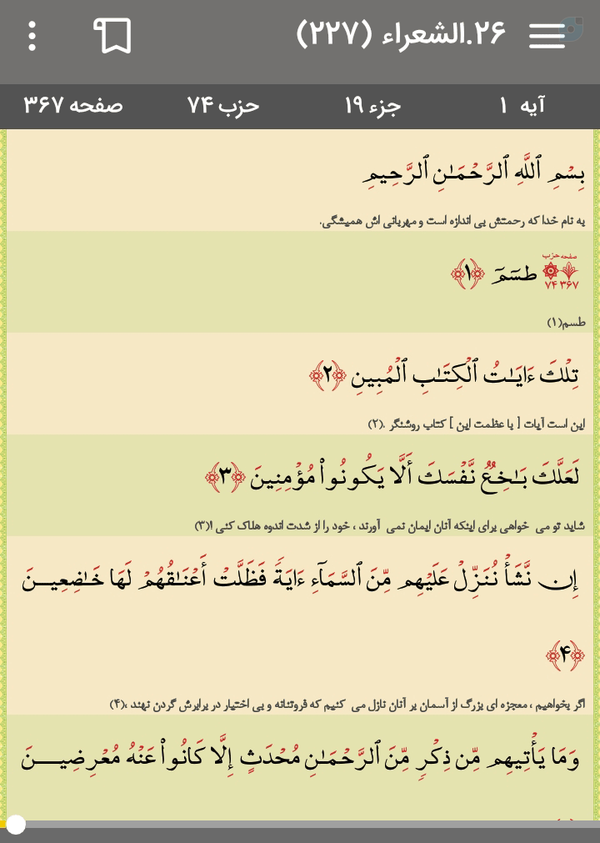
Task: Open the صفحه ۳۶۷ page picker
Action: (x=73, y=105)
